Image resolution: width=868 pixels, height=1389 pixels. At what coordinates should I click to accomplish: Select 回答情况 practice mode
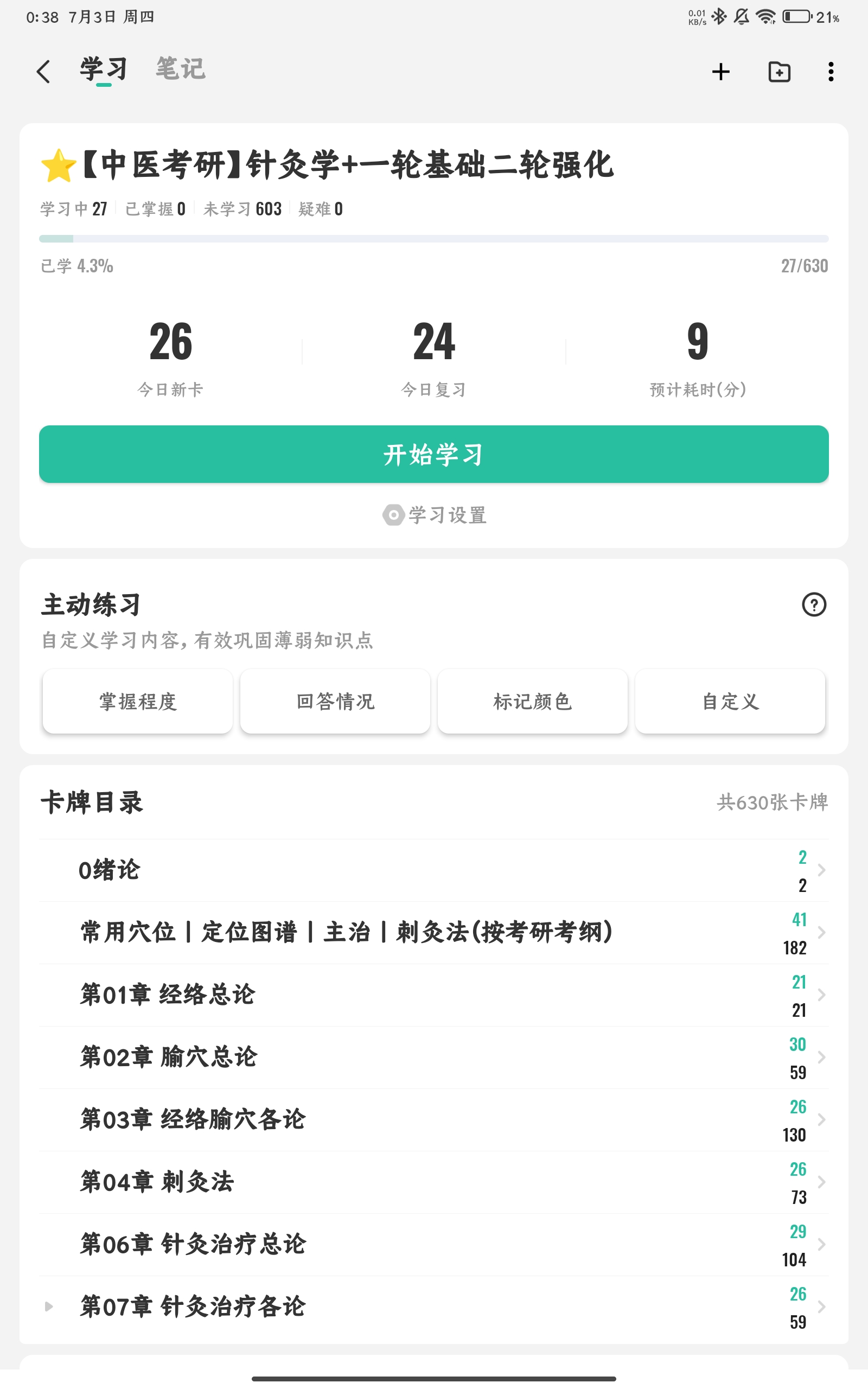335,701
